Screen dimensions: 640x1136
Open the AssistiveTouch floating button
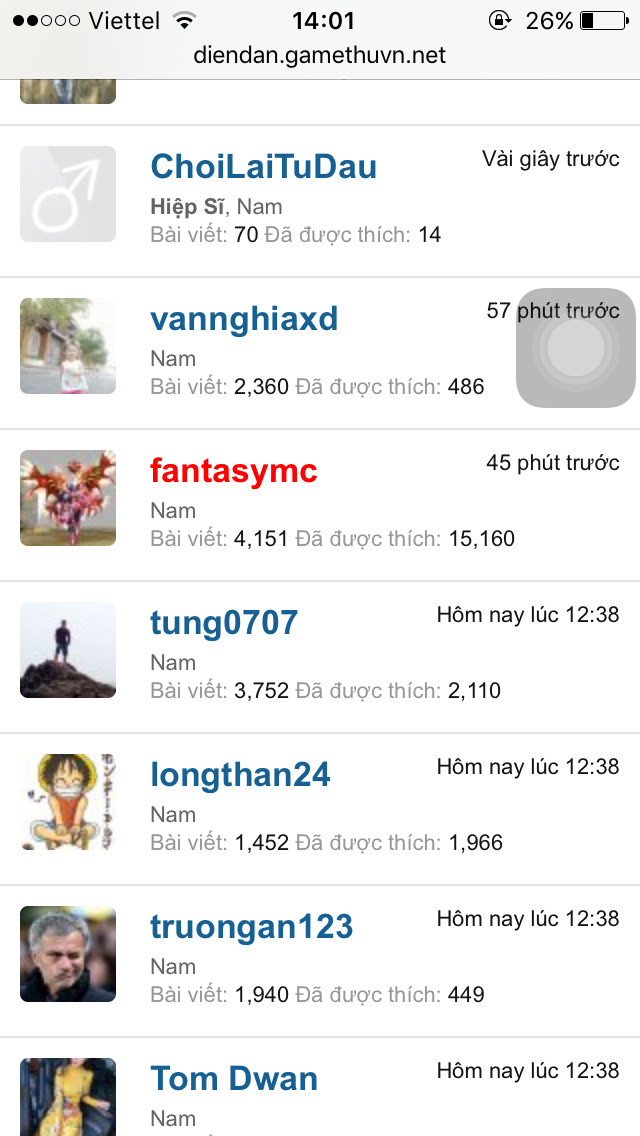click(575, 348)
